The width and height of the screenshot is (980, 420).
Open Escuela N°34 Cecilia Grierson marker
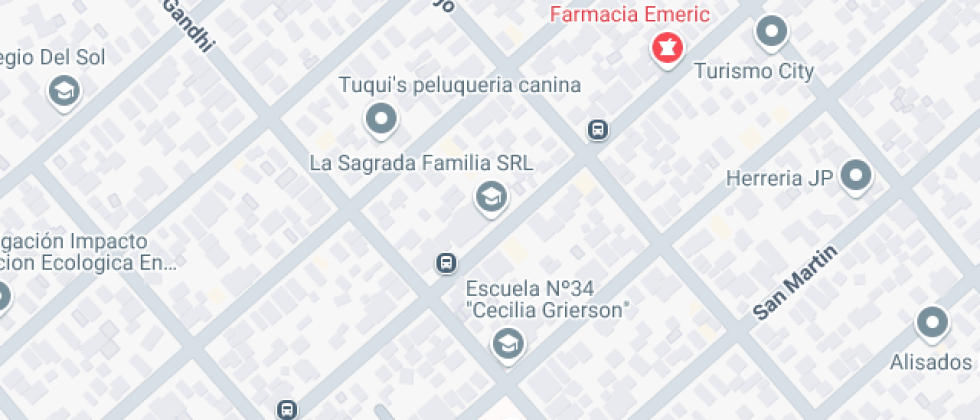pyautogui.click(x=507, y=344)
